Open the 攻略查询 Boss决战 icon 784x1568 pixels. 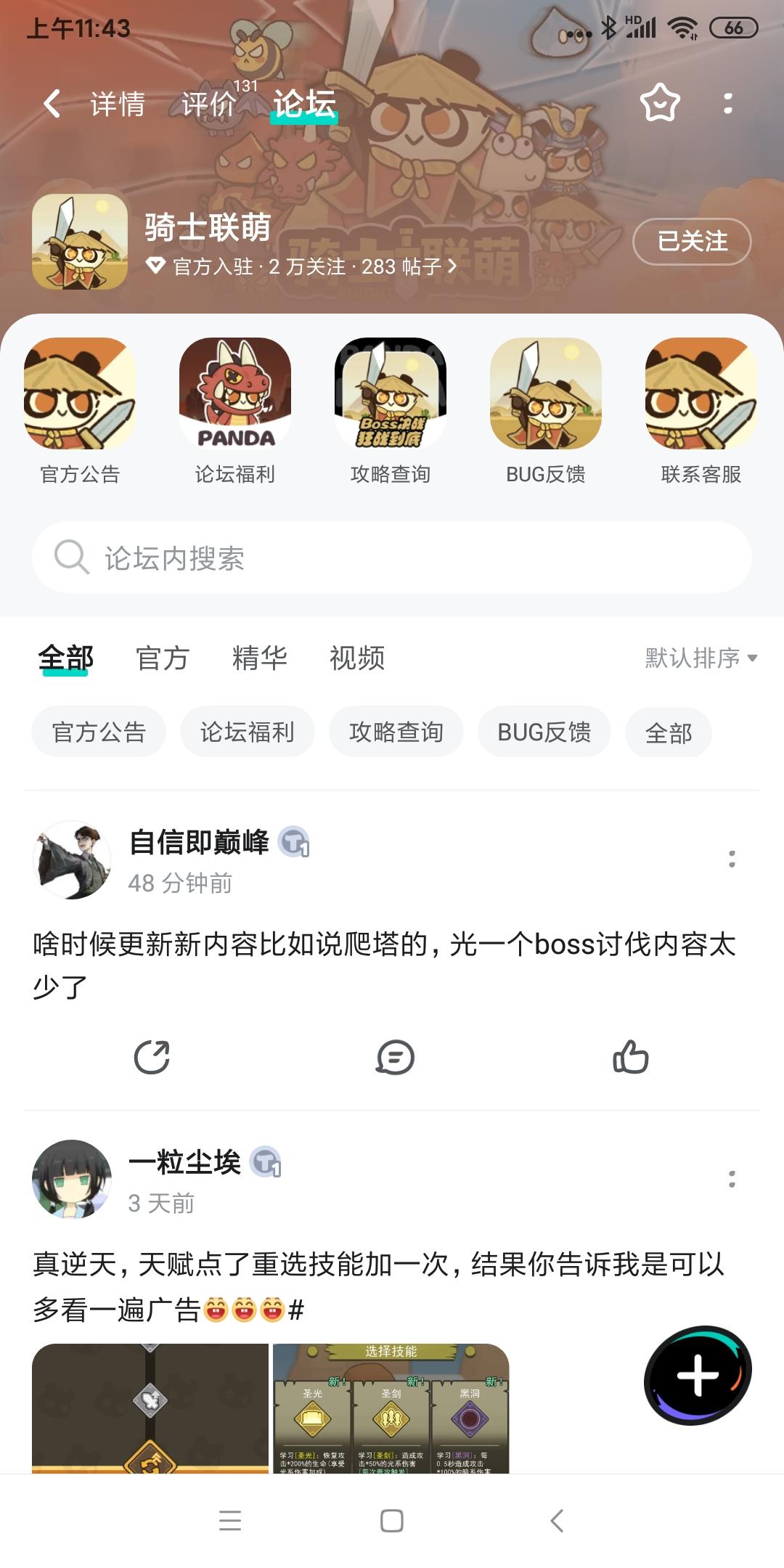click(390, 396)
